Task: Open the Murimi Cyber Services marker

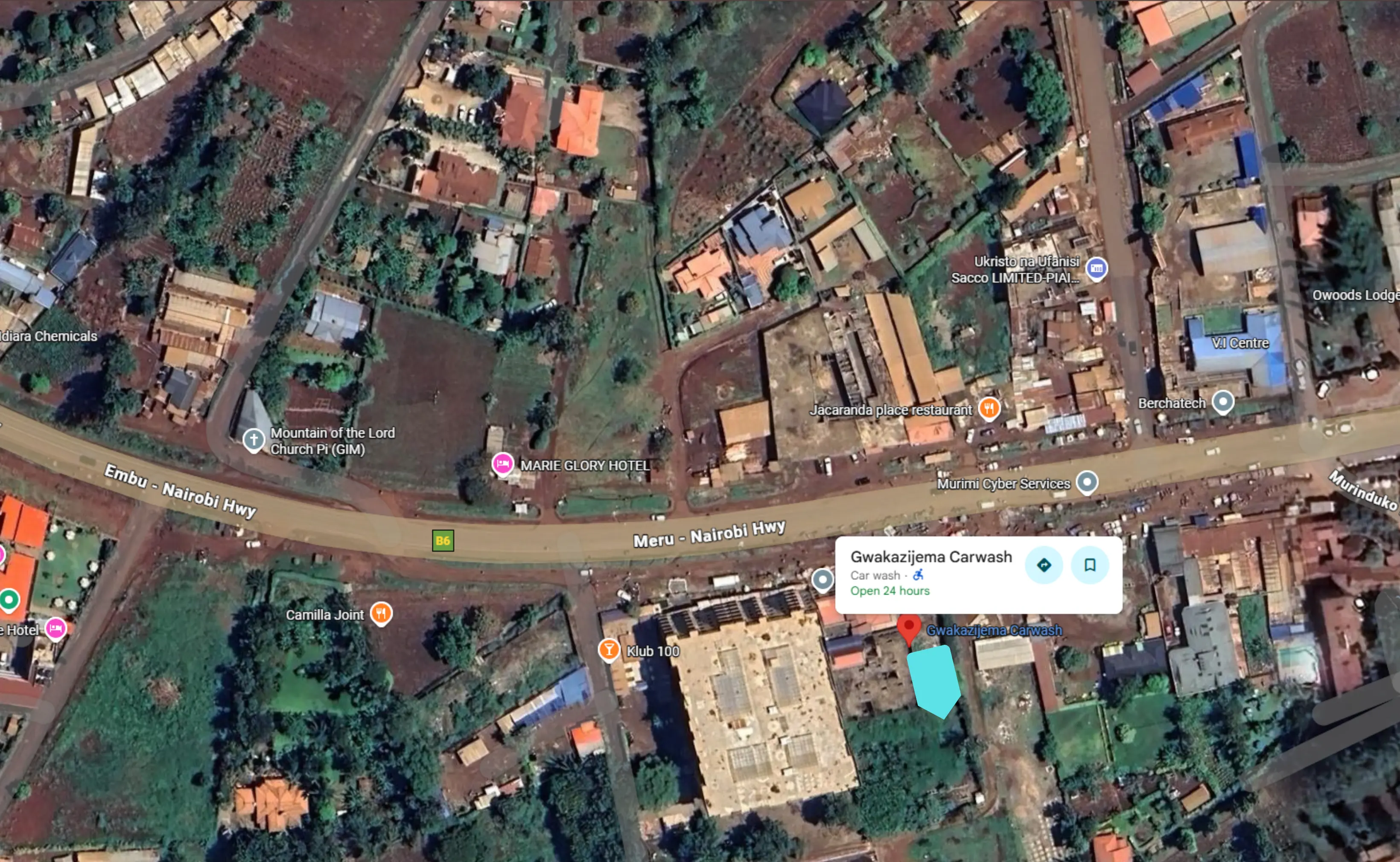Action: point(1086,482)
